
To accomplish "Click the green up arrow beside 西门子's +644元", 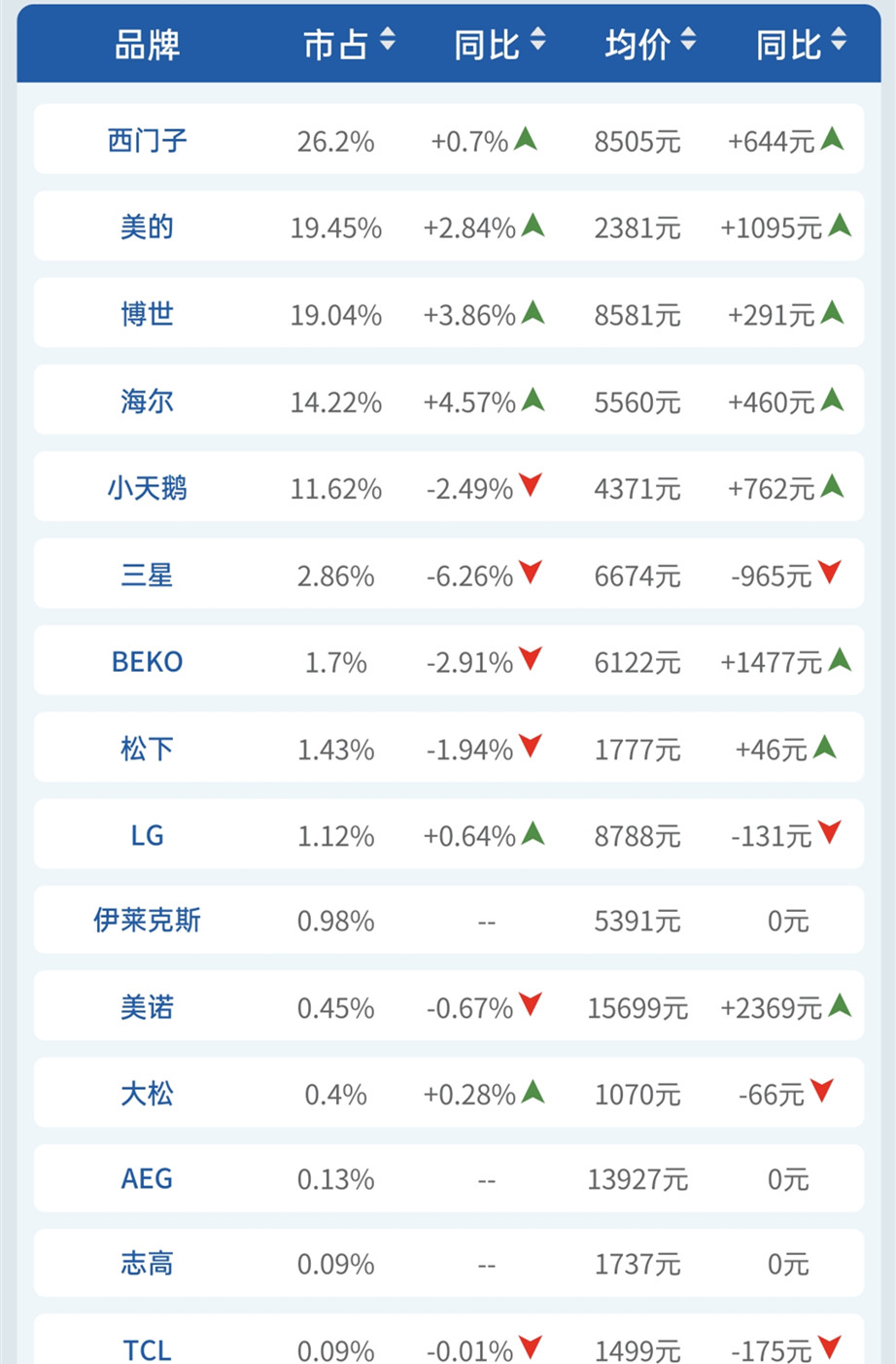I will [833, 139].
